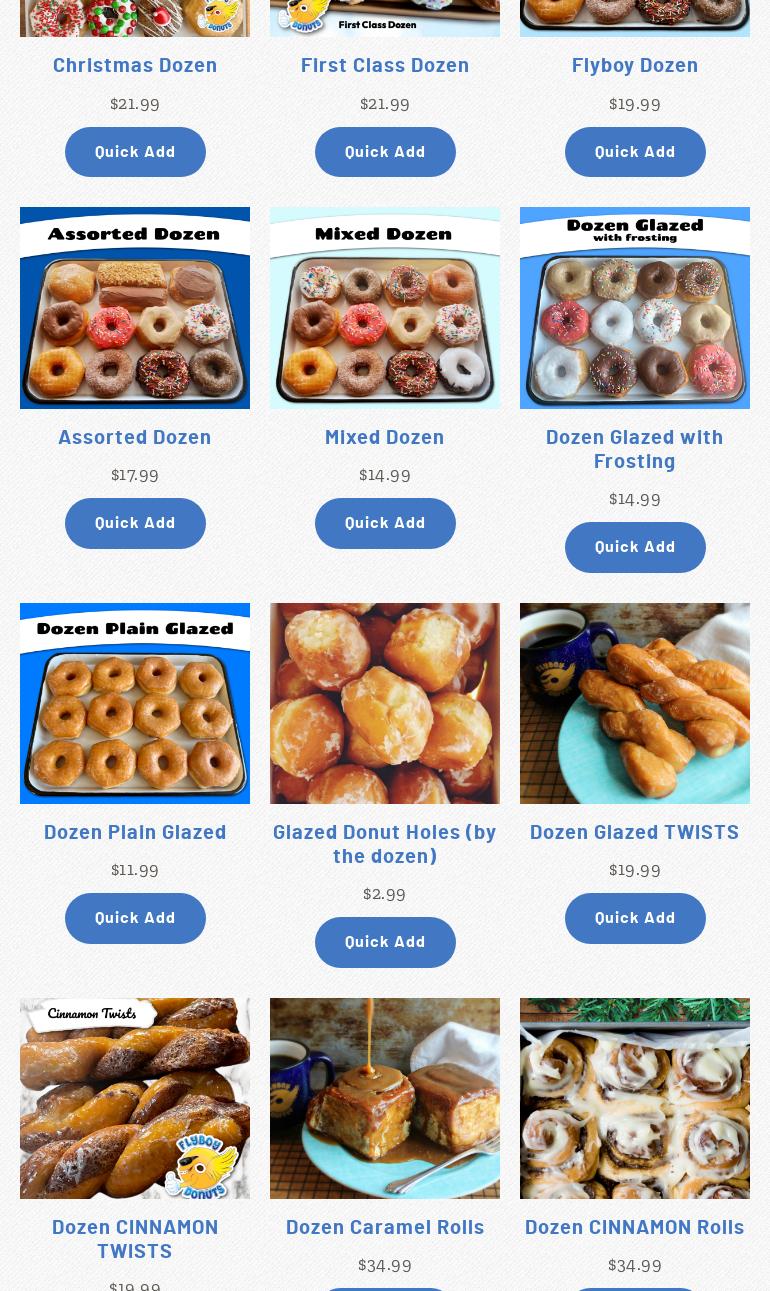The height and width of the screenshot is (1291, 770).
Task: Open the First Class Dozen product page
Action: tap(385, 64)
